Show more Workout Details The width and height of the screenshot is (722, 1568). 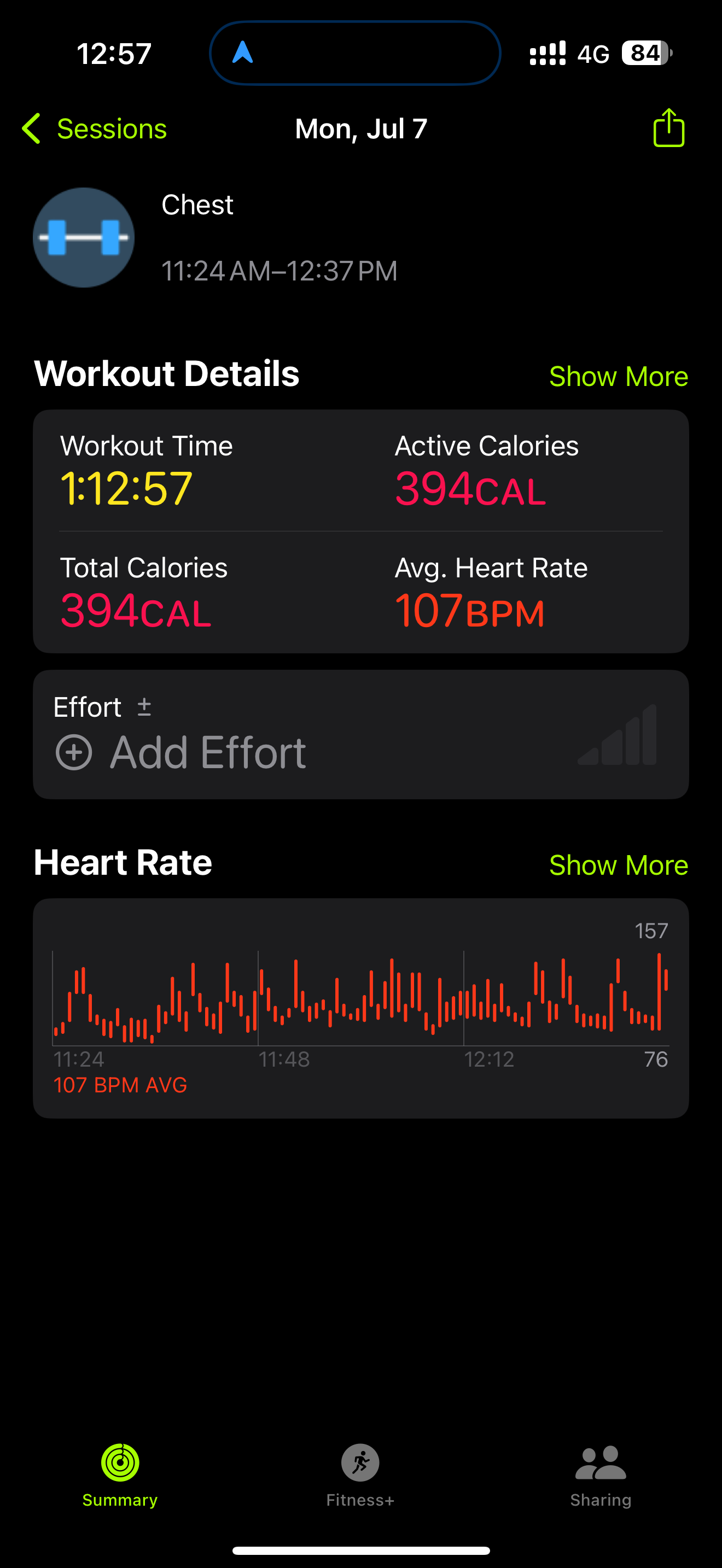(x=618, y=377)
